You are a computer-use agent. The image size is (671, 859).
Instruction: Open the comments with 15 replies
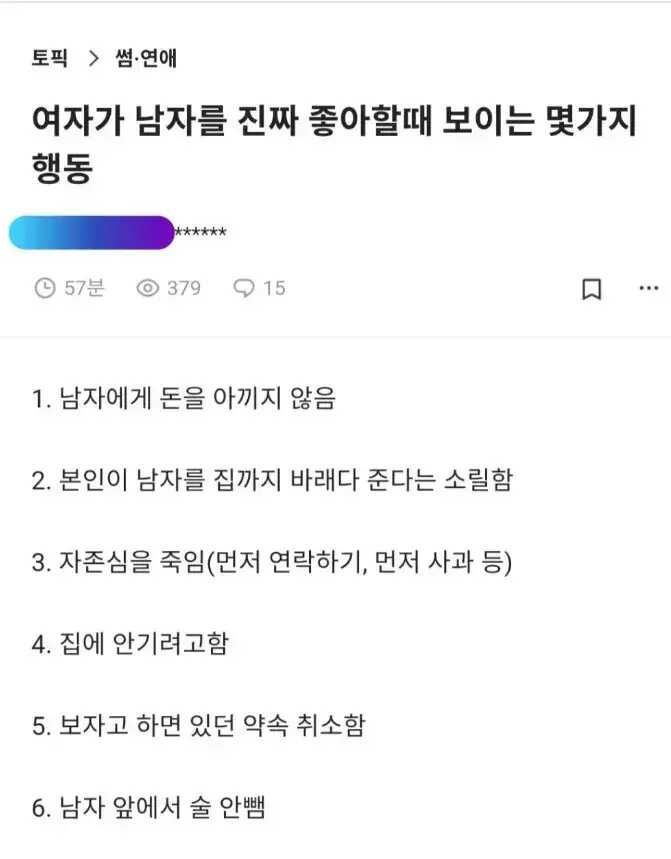pyautogui.click(x=259, y=288)
